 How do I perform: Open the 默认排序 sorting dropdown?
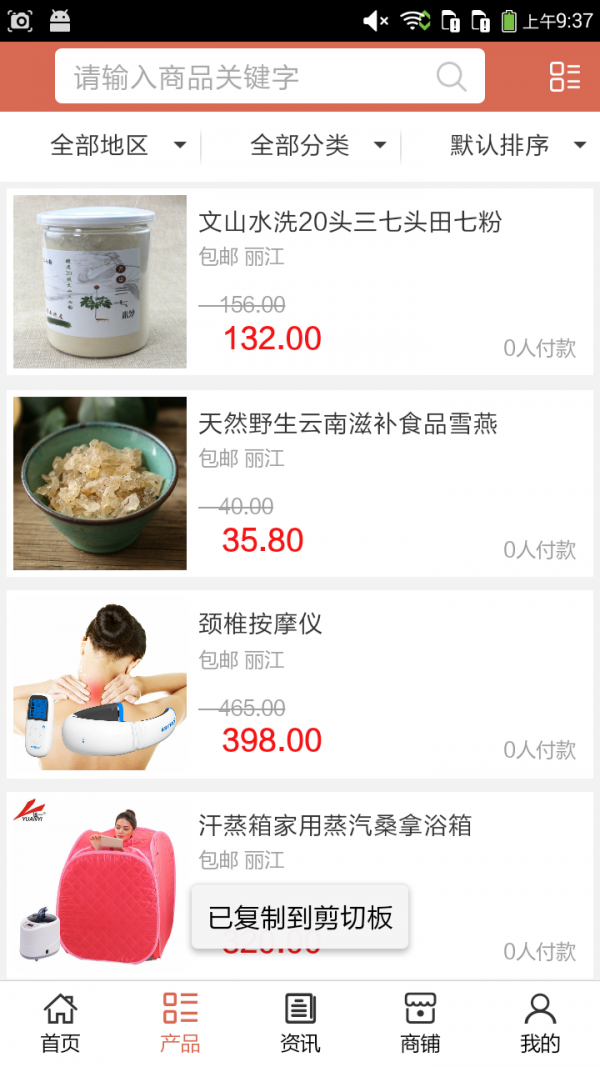click(516, 146)
